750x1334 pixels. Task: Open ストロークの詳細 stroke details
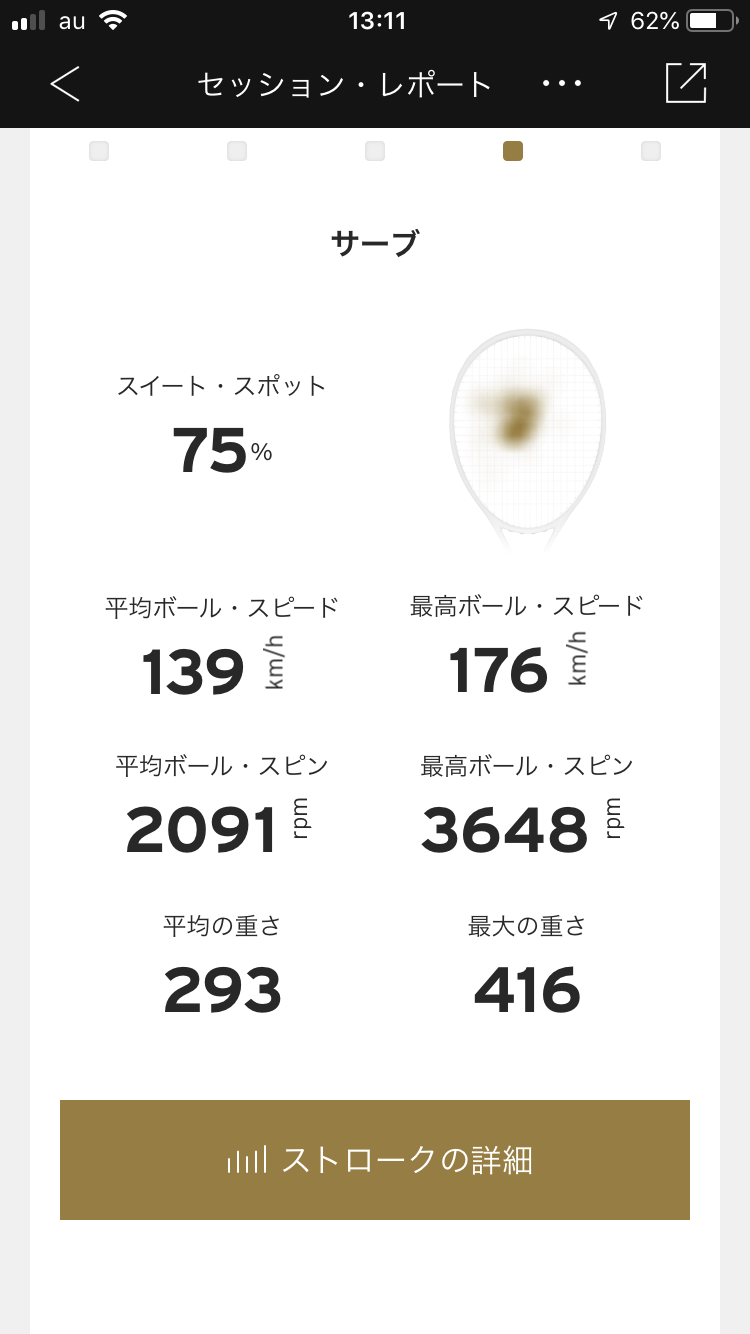click(x=375, y=1160)
